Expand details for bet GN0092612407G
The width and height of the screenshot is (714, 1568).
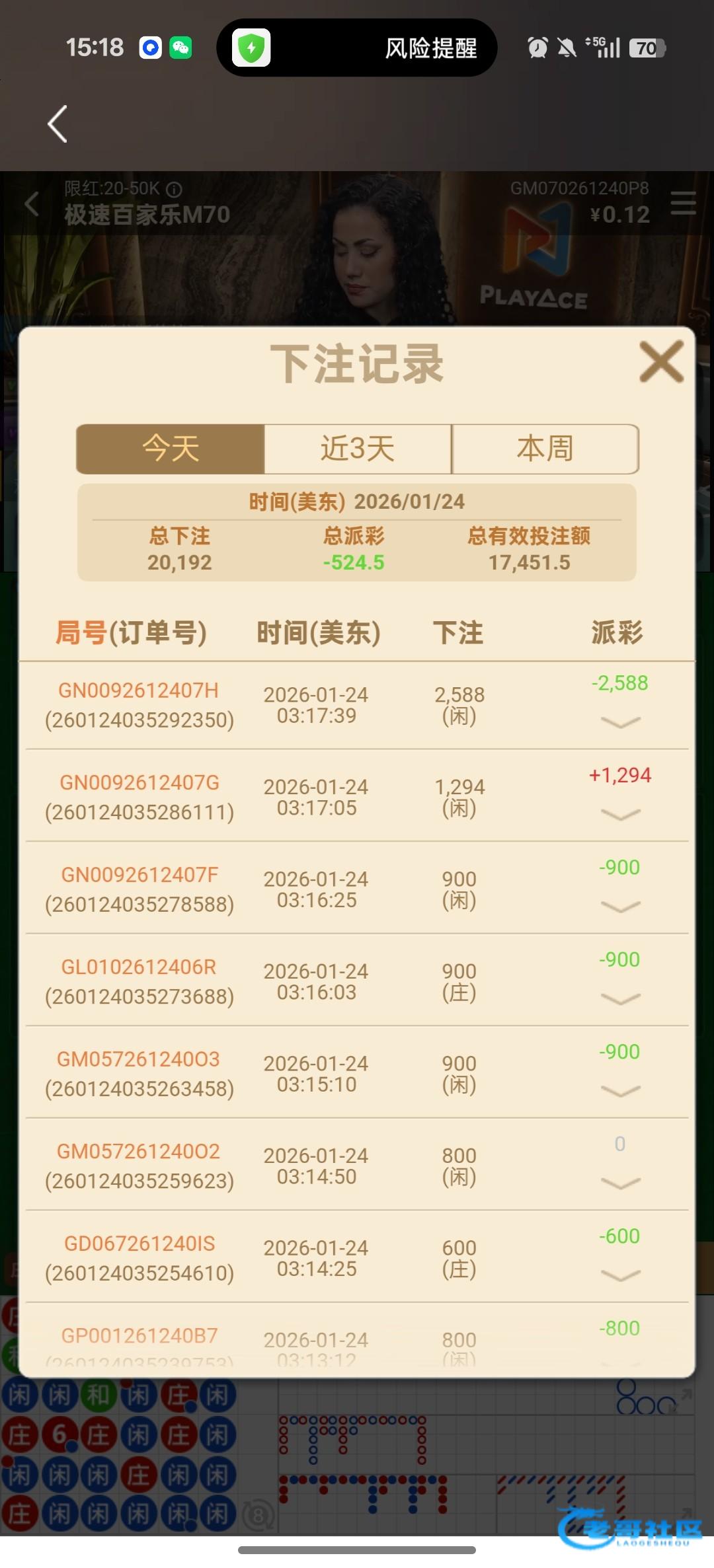click(x=620, y=814)
